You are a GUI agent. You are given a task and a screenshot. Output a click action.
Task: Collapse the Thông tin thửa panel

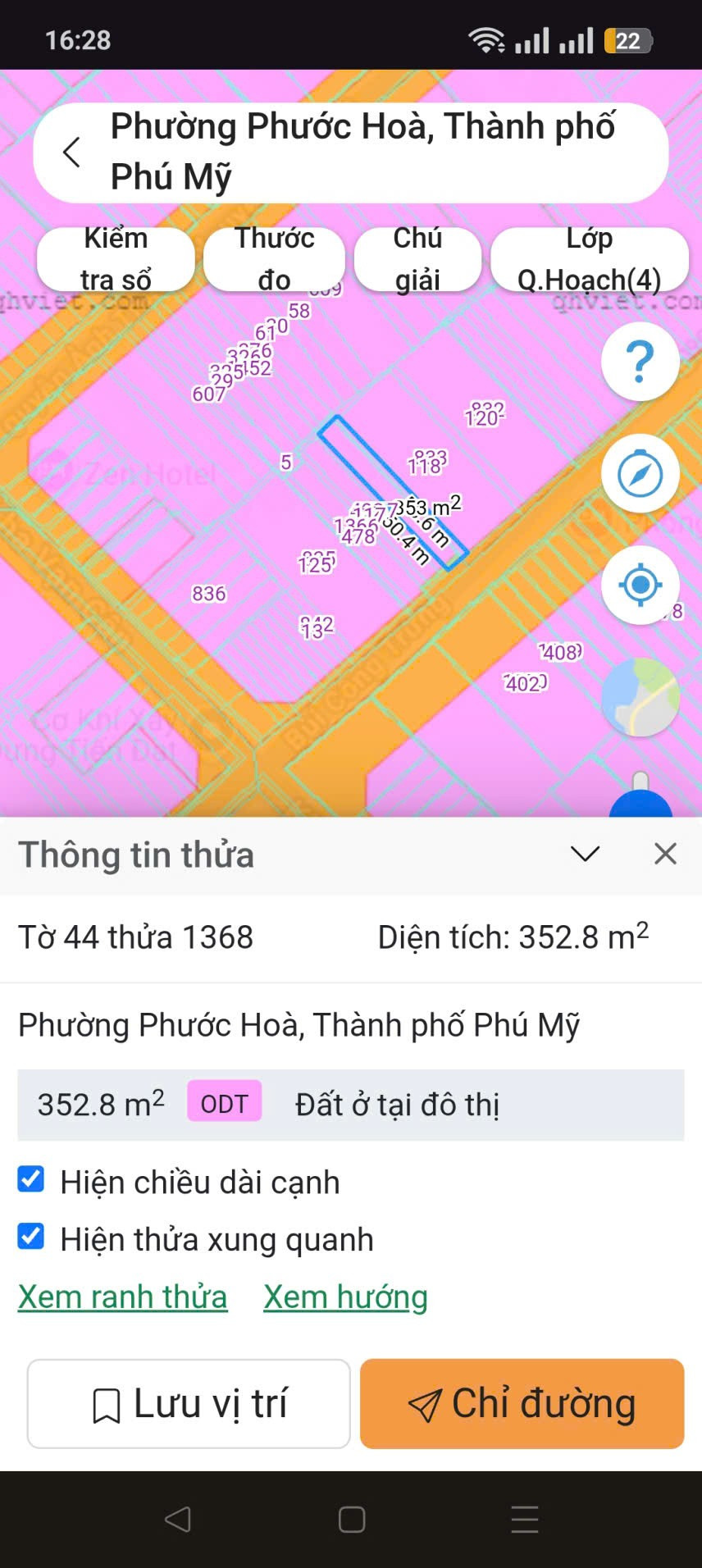(585, 854)
